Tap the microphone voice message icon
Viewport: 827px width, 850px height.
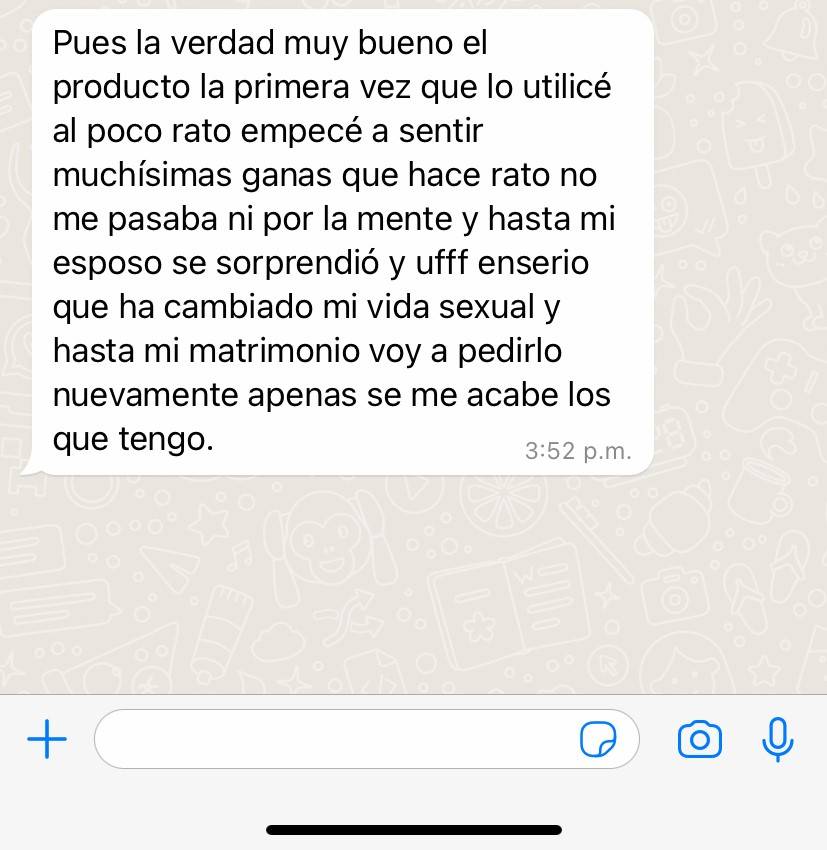coord(777,740)
